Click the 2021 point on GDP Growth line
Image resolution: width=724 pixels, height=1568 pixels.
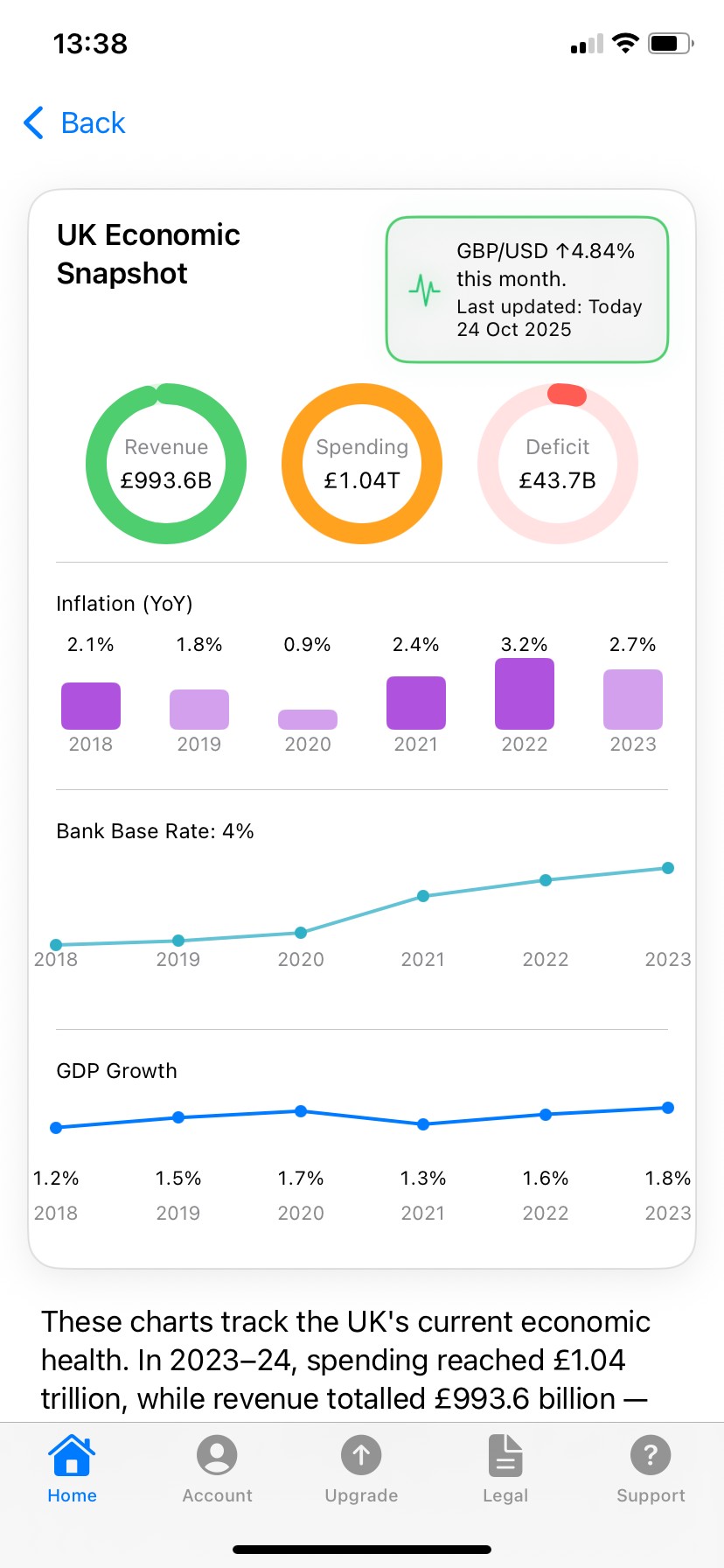coord(422,1123)
